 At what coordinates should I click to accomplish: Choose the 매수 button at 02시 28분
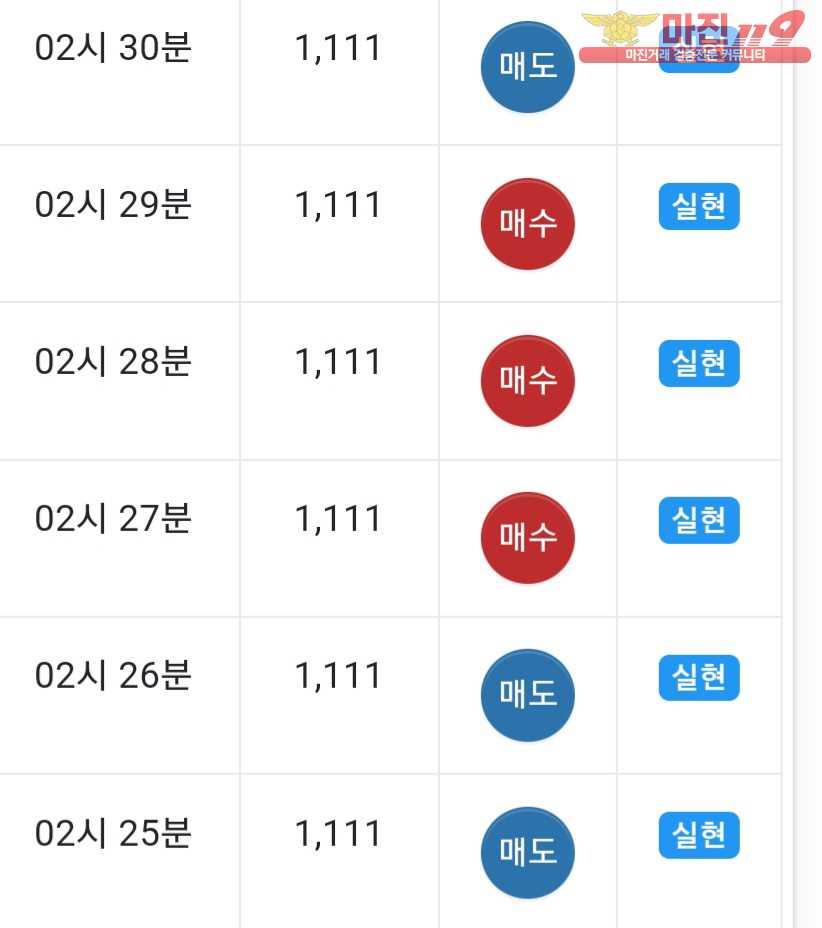pos(527,381)
